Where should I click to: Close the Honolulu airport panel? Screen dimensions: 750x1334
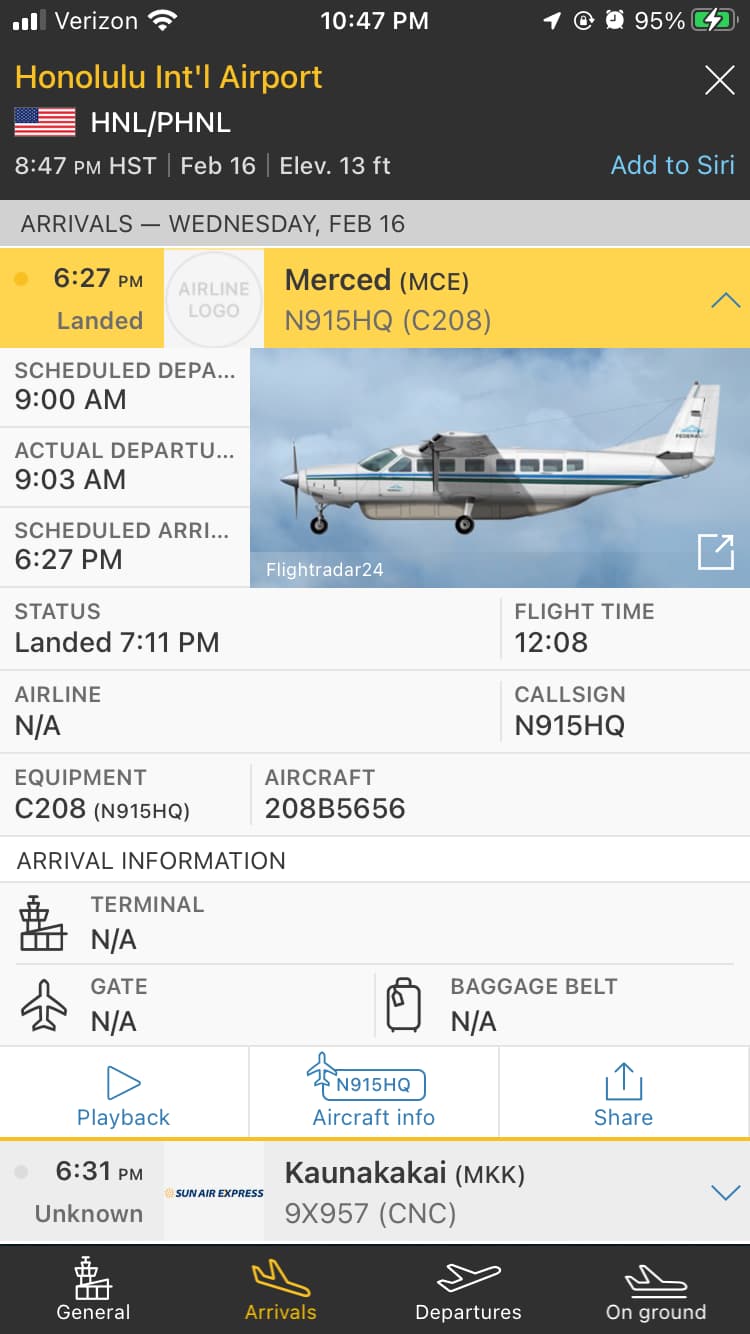coord(719,80)
